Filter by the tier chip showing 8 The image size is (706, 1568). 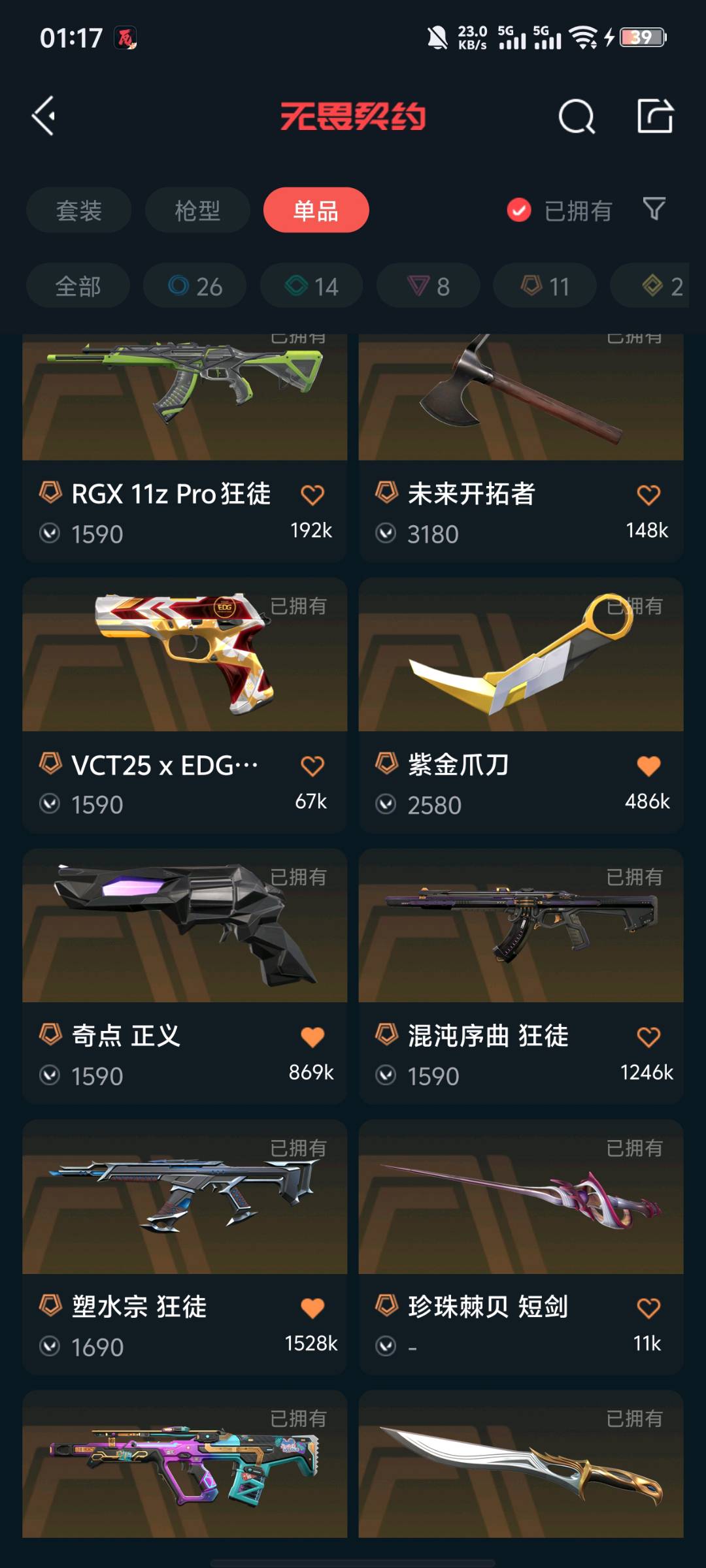pos(428,286)
